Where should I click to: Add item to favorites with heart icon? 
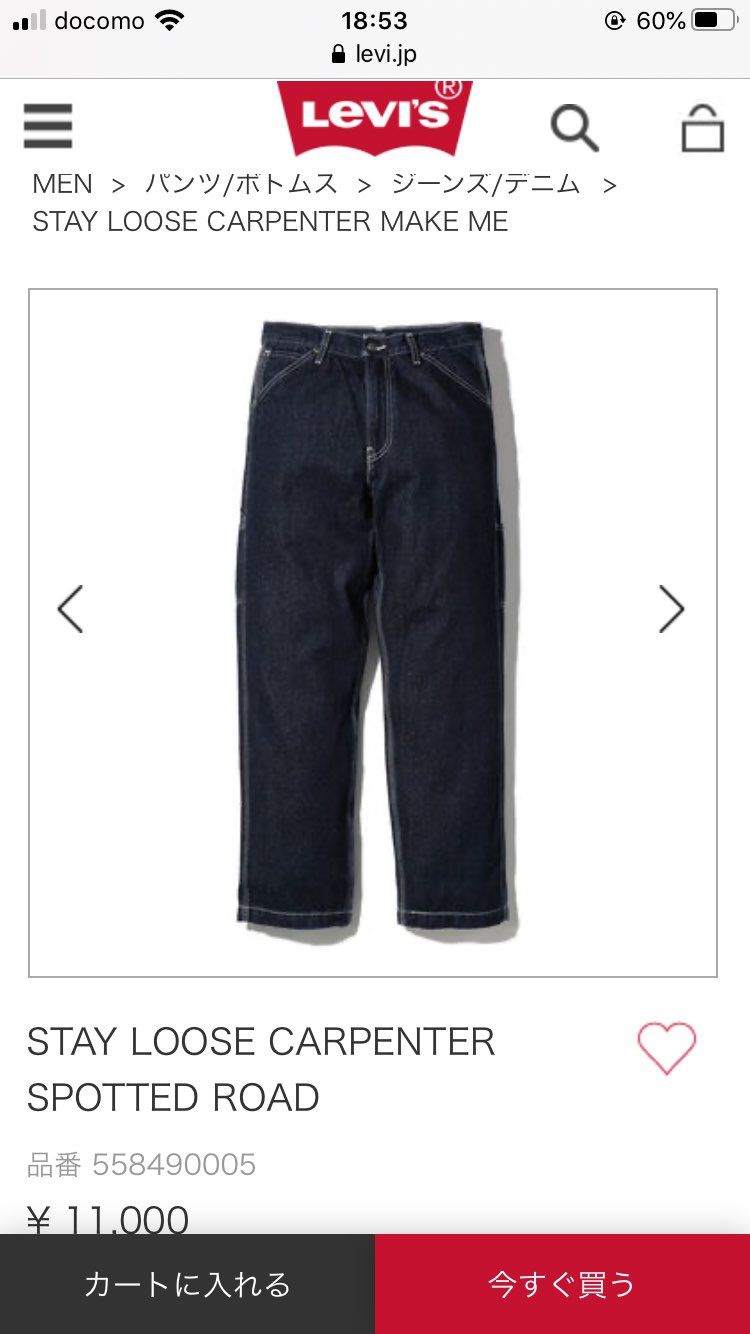click(x=666, y=1048)
